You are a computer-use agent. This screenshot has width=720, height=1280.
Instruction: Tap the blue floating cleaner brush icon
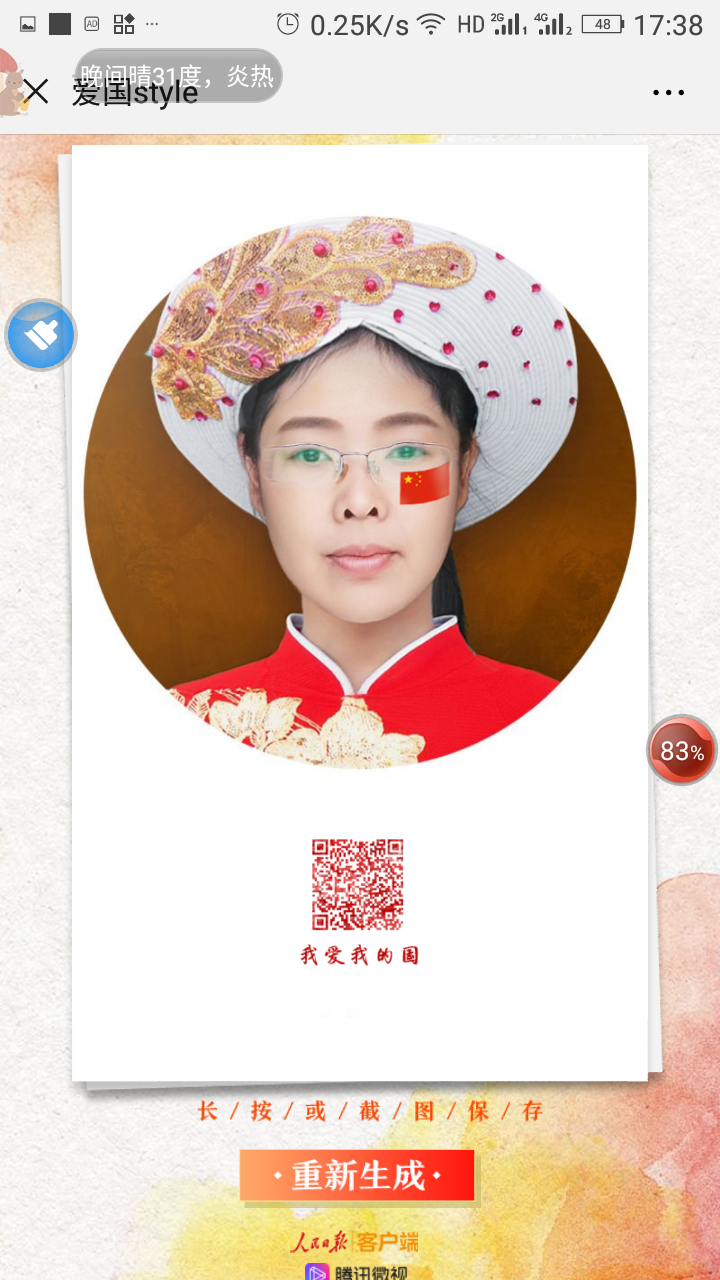point(41,335)
